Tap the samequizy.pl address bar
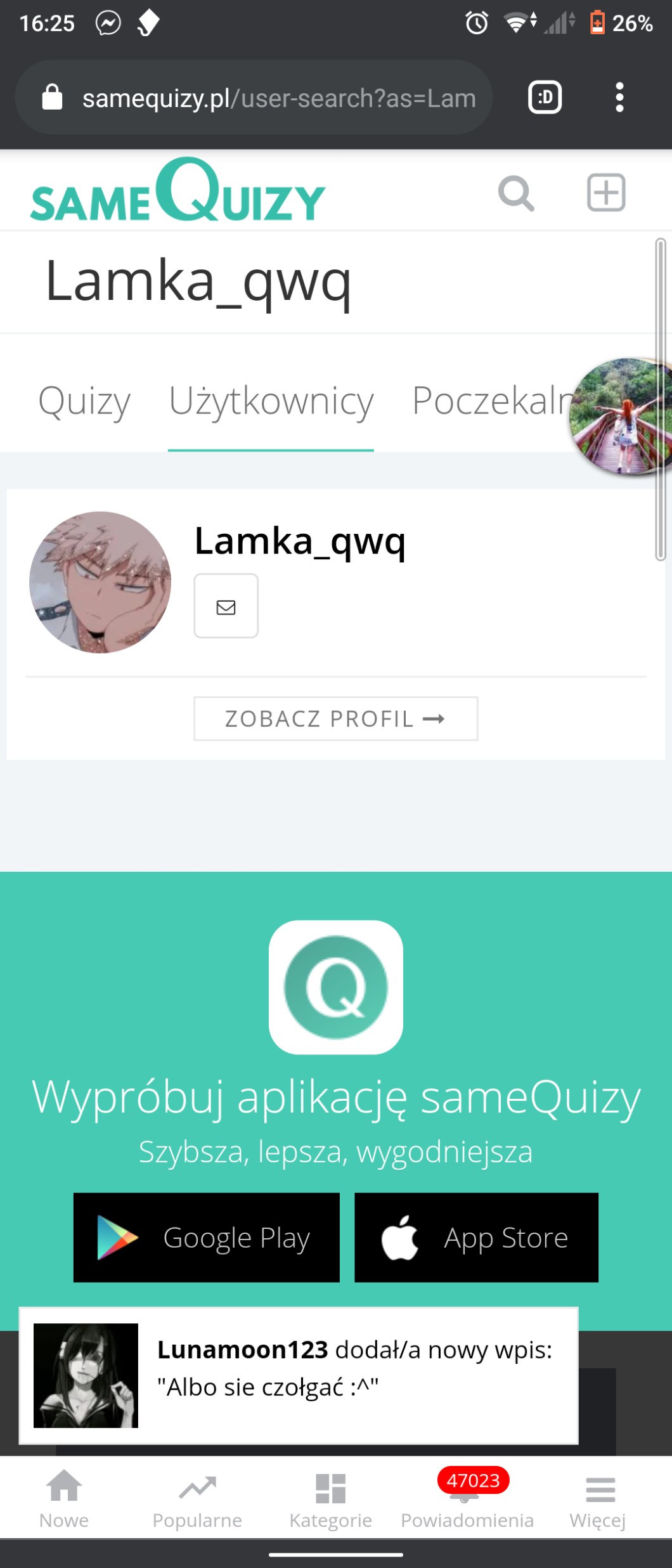Image resolution: width=672 pixels, height=1568 pixels. coord(254,98)
